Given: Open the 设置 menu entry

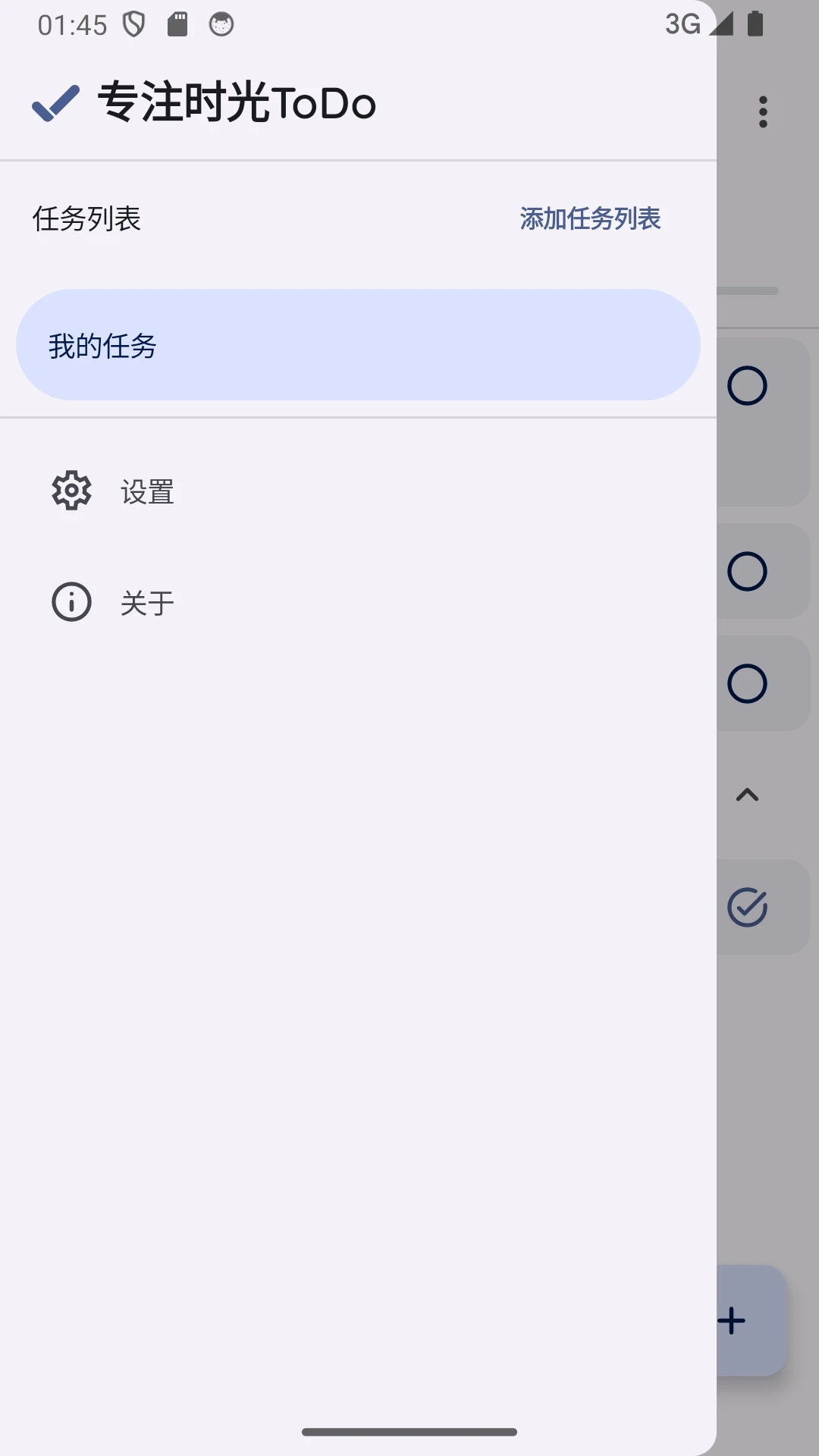Looking at the screenshot, I should coord(149,491).
